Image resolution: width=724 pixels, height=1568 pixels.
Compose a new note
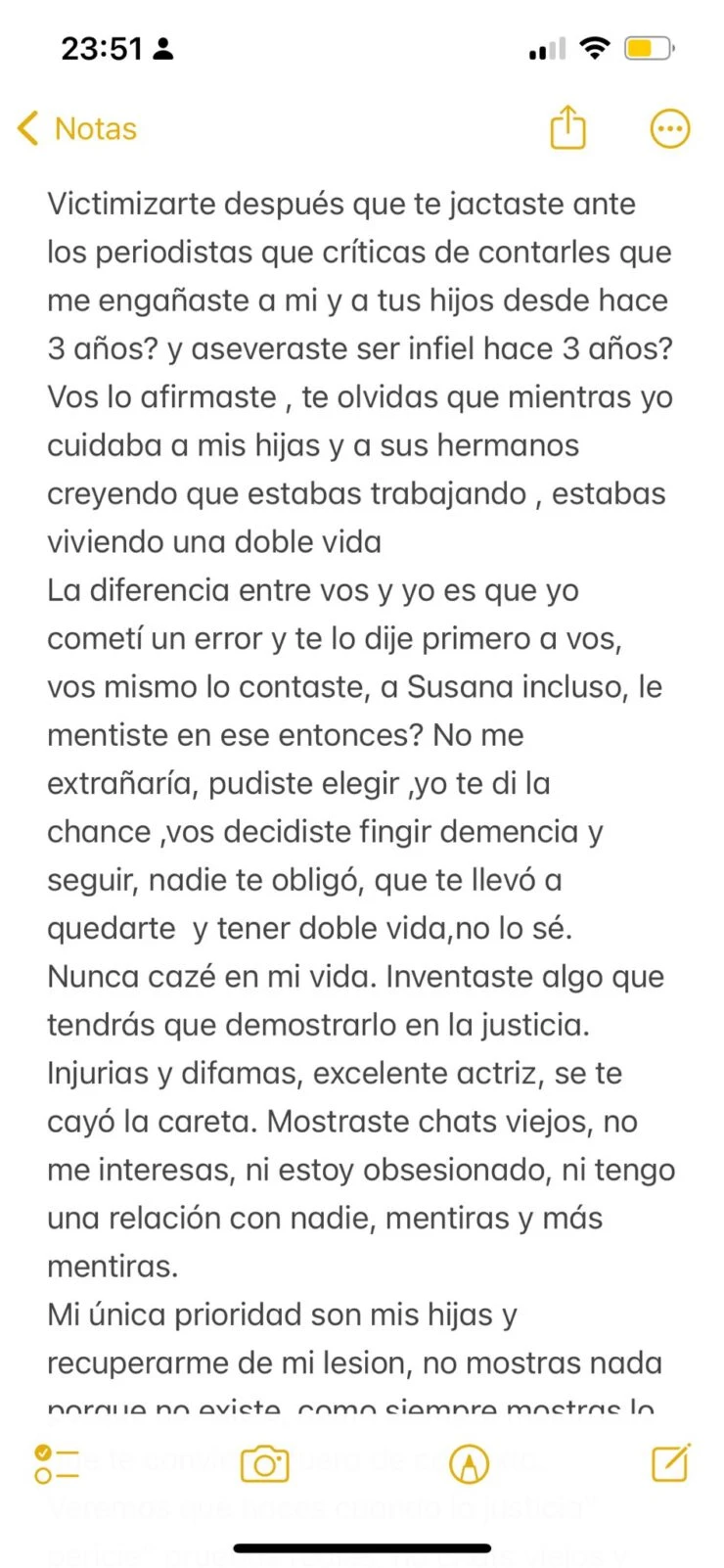point(671,1462)
